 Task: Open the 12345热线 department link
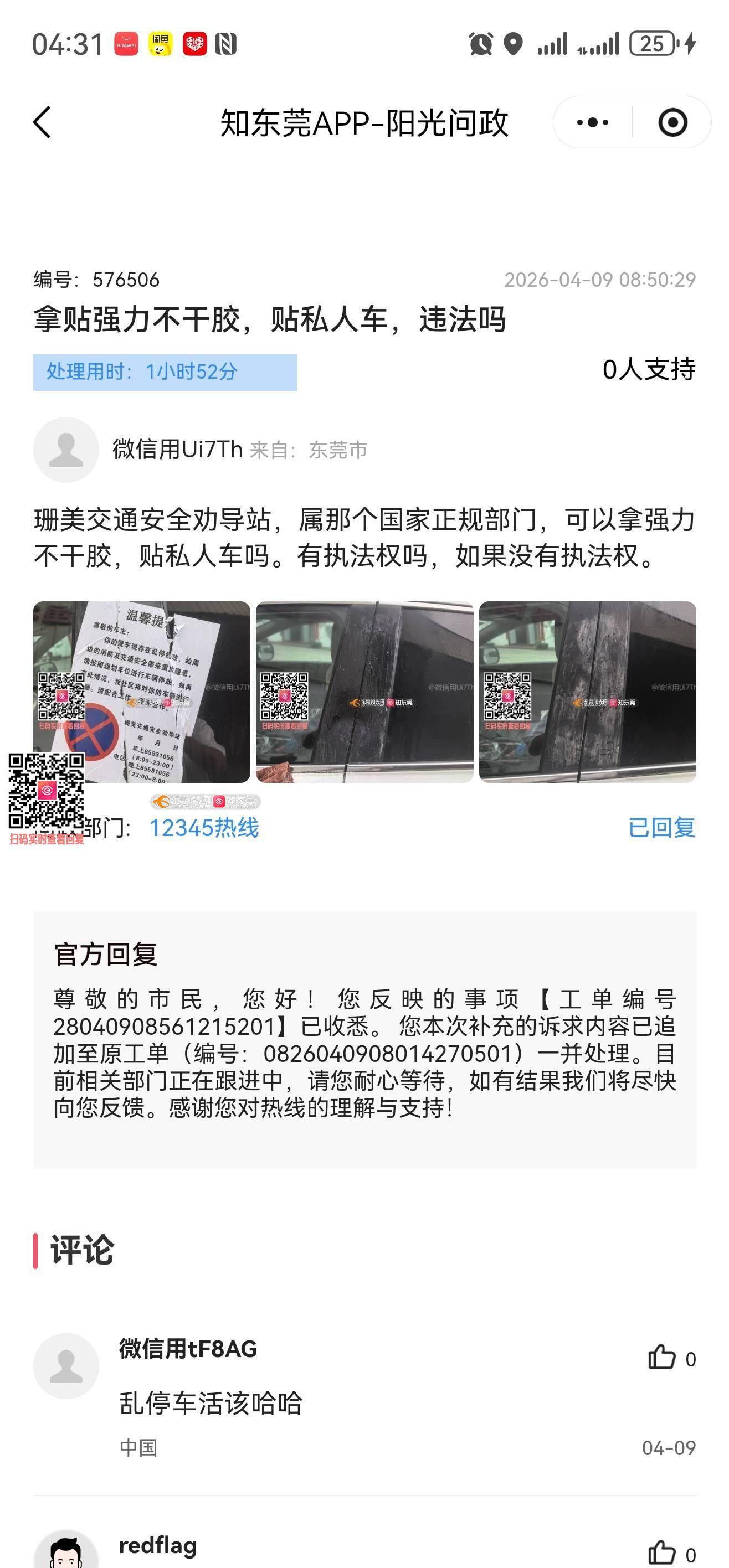204,827
